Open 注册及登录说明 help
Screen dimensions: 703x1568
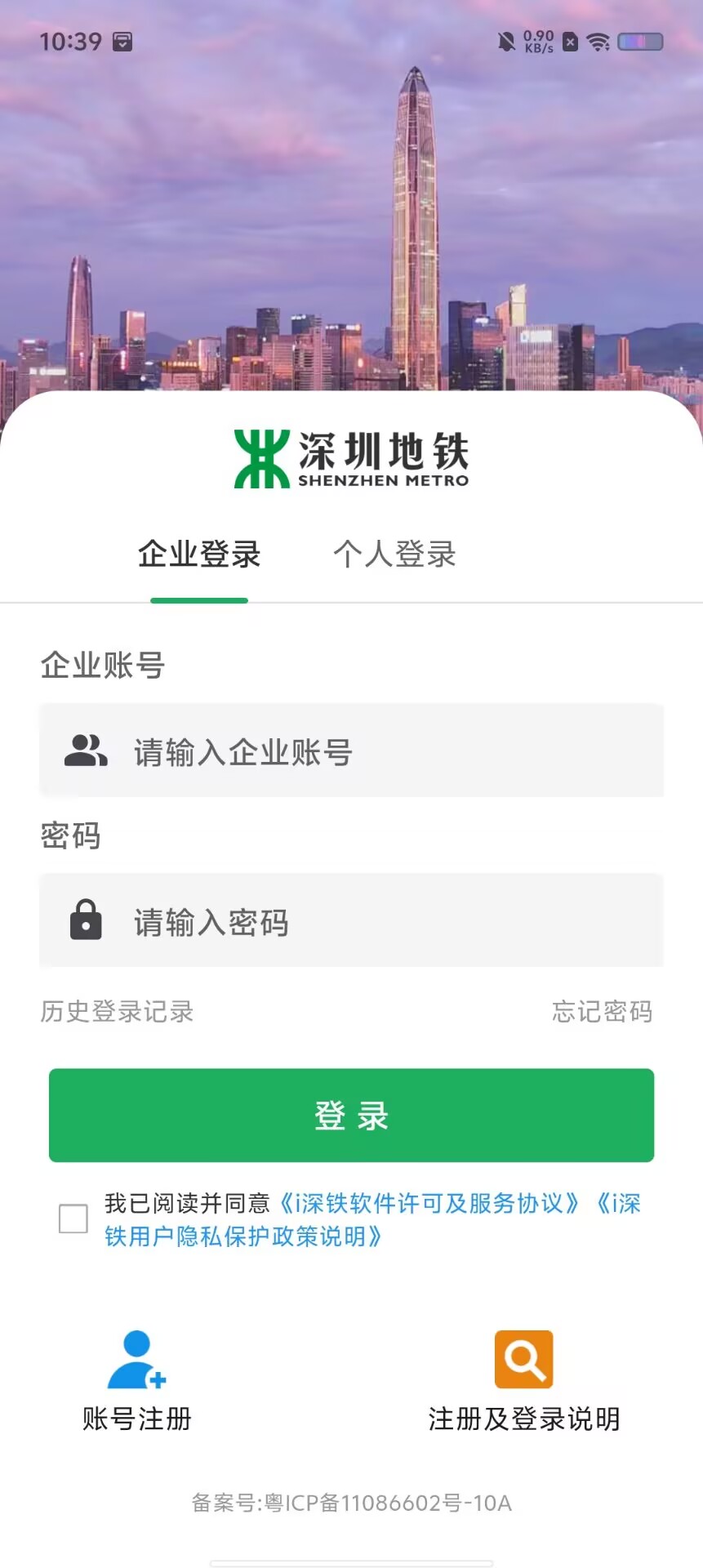523,1380
